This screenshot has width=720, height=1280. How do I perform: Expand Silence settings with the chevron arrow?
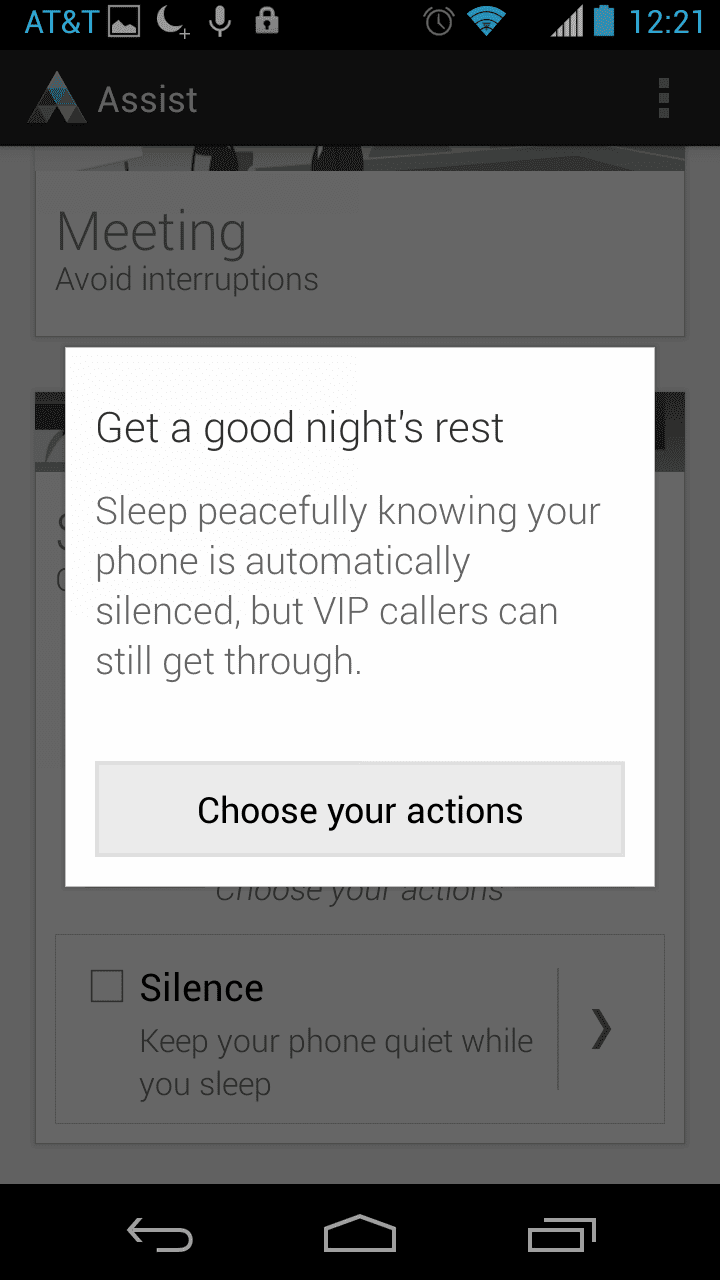pos(601,1028)
